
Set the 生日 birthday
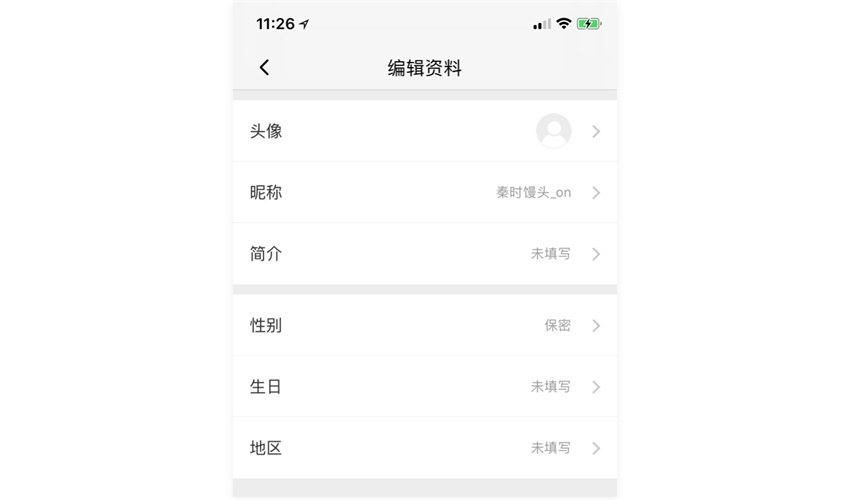(424, 386)
